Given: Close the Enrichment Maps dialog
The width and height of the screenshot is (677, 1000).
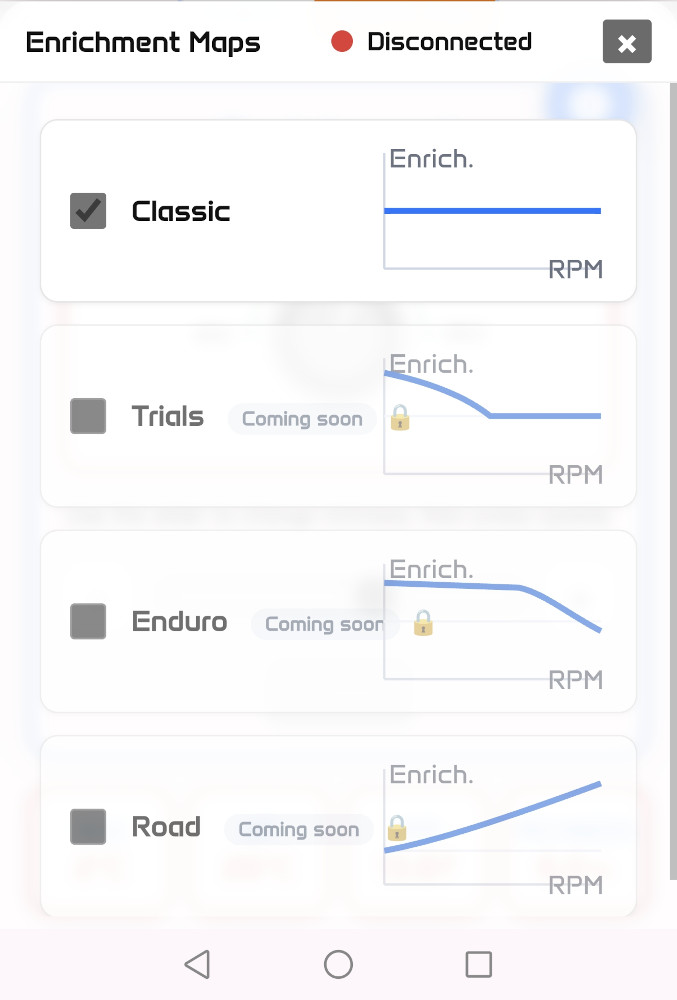Looking at the screenshot, I should point(627,43).
